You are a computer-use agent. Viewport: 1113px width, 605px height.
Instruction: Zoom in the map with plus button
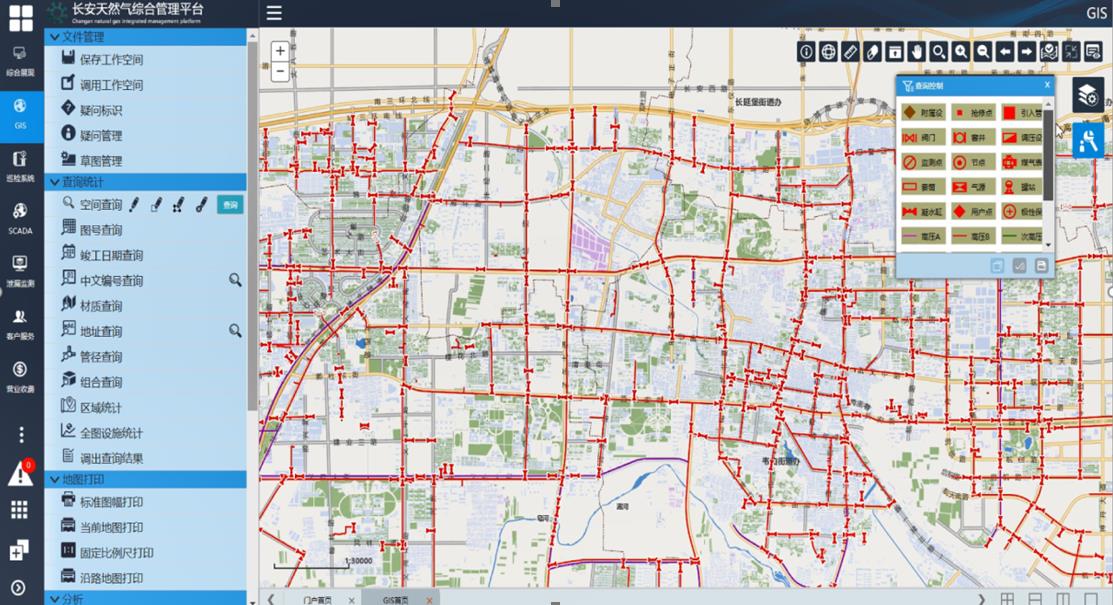click(280, 51)
